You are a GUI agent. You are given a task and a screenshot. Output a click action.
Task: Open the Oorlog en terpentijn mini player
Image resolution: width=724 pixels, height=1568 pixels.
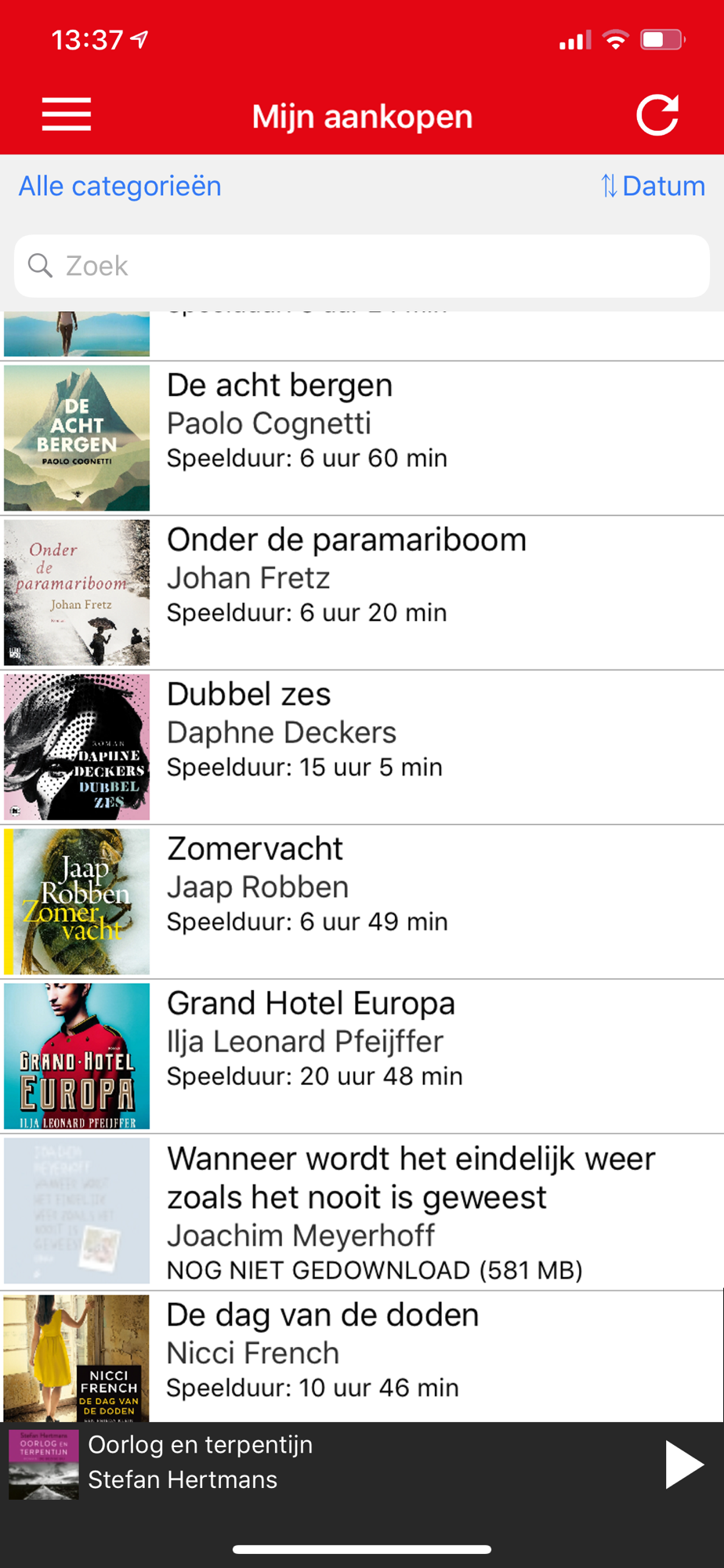[313, 1463]
